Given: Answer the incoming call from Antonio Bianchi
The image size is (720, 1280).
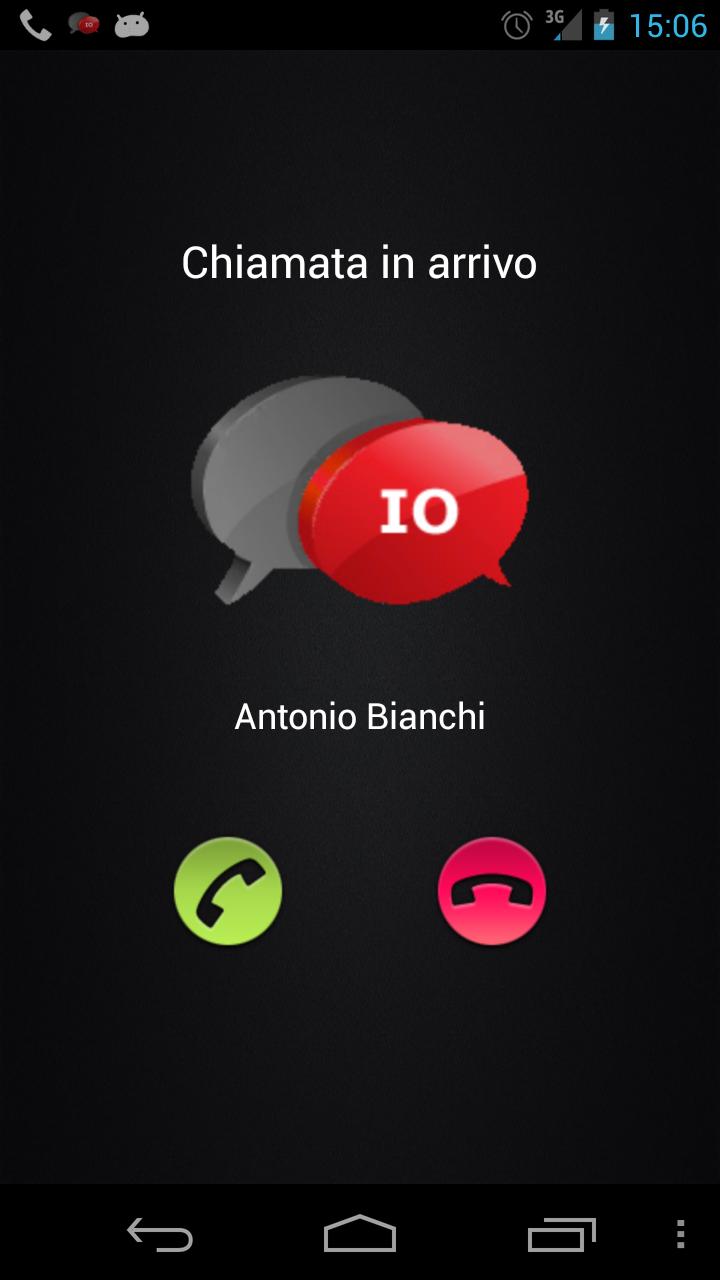Looking at the screenshot, I should [228, 891].
